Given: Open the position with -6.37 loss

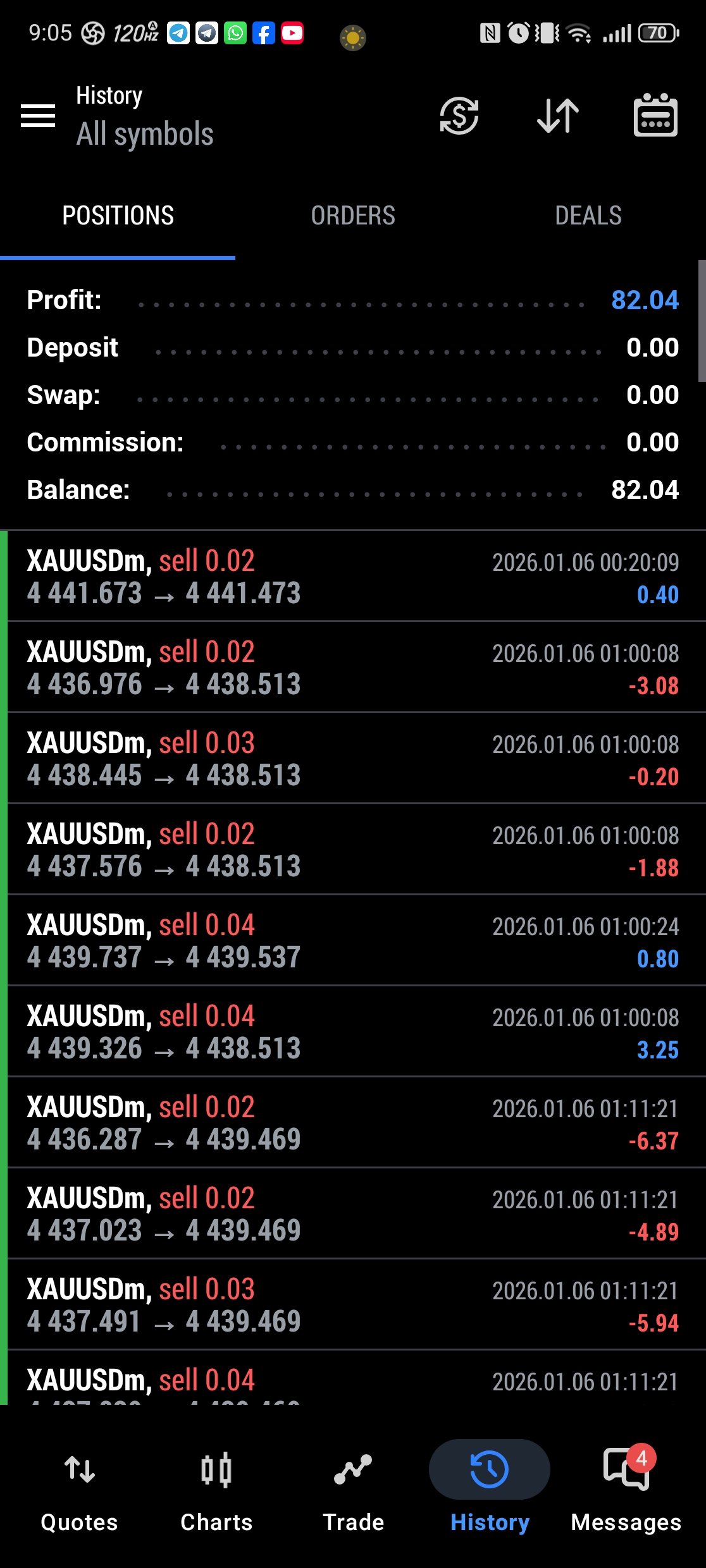Looking at the screenshot, I should point(353,1123).
